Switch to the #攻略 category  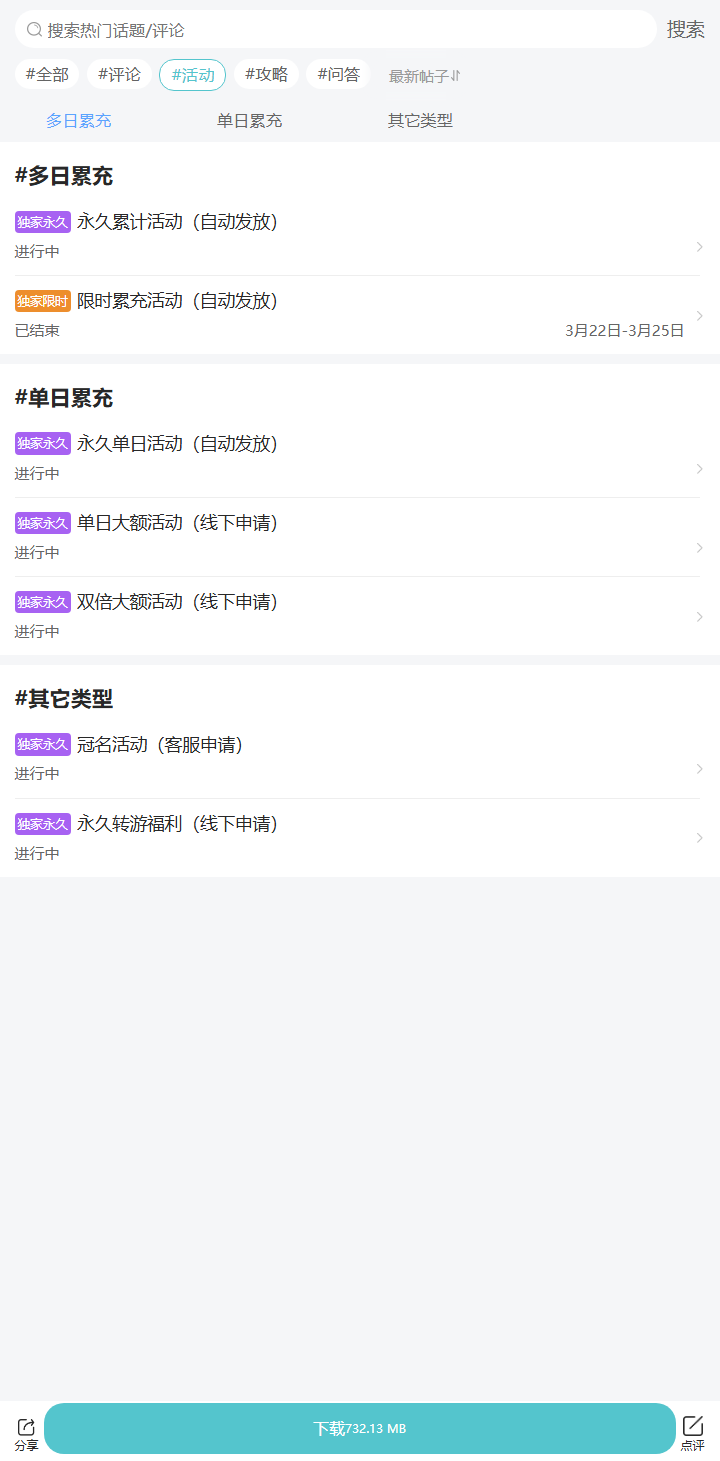tap(265, 74)
